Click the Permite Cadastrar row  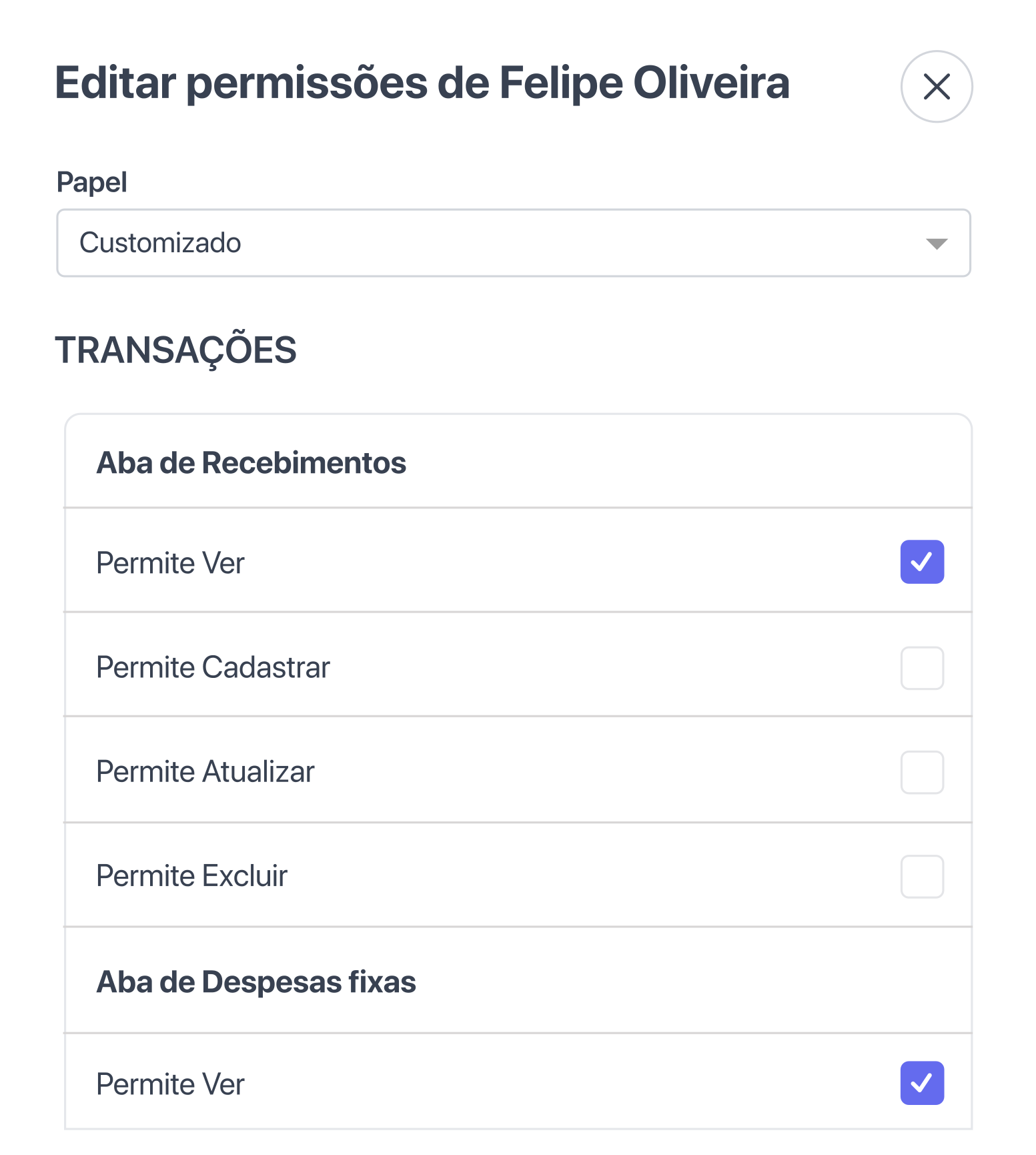click(467, 666)
